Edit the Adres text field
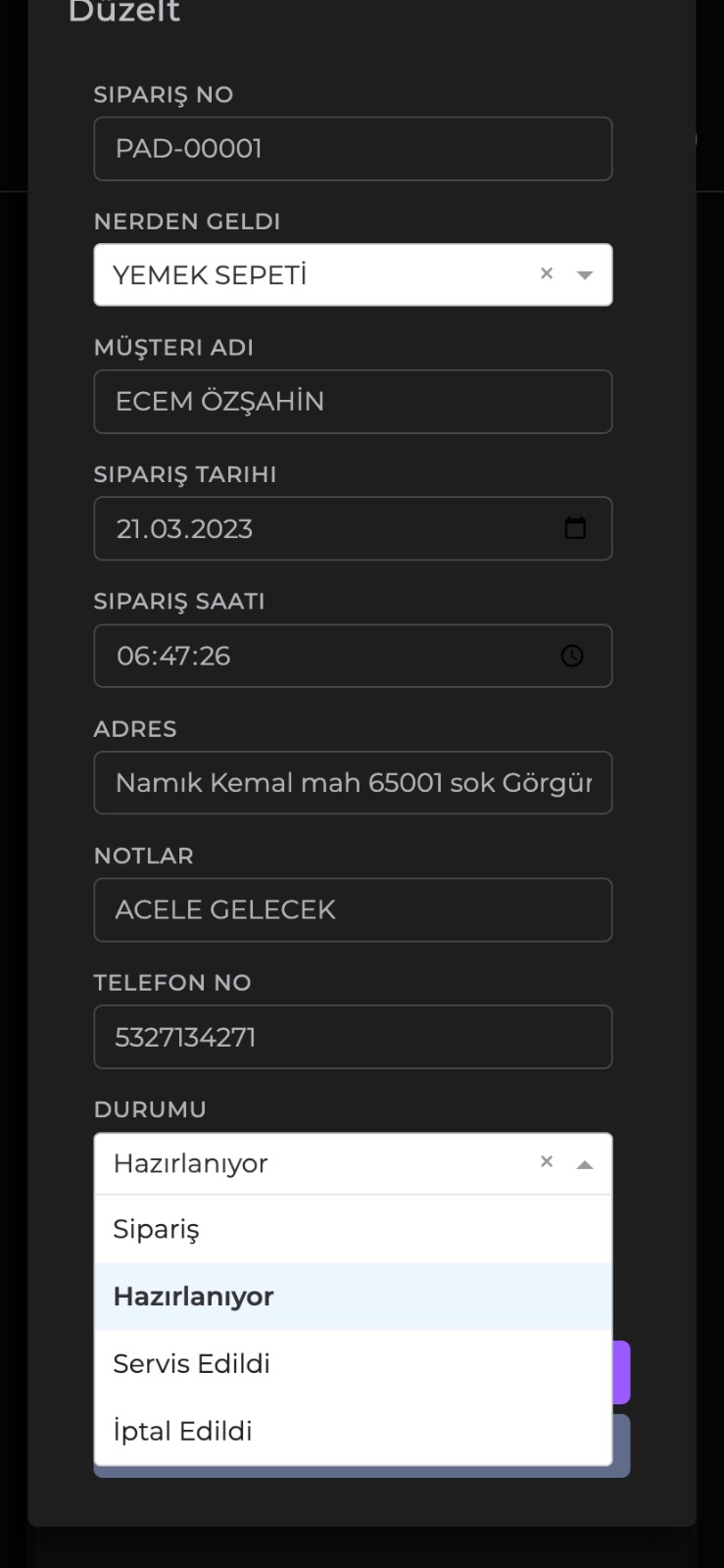 353,783
